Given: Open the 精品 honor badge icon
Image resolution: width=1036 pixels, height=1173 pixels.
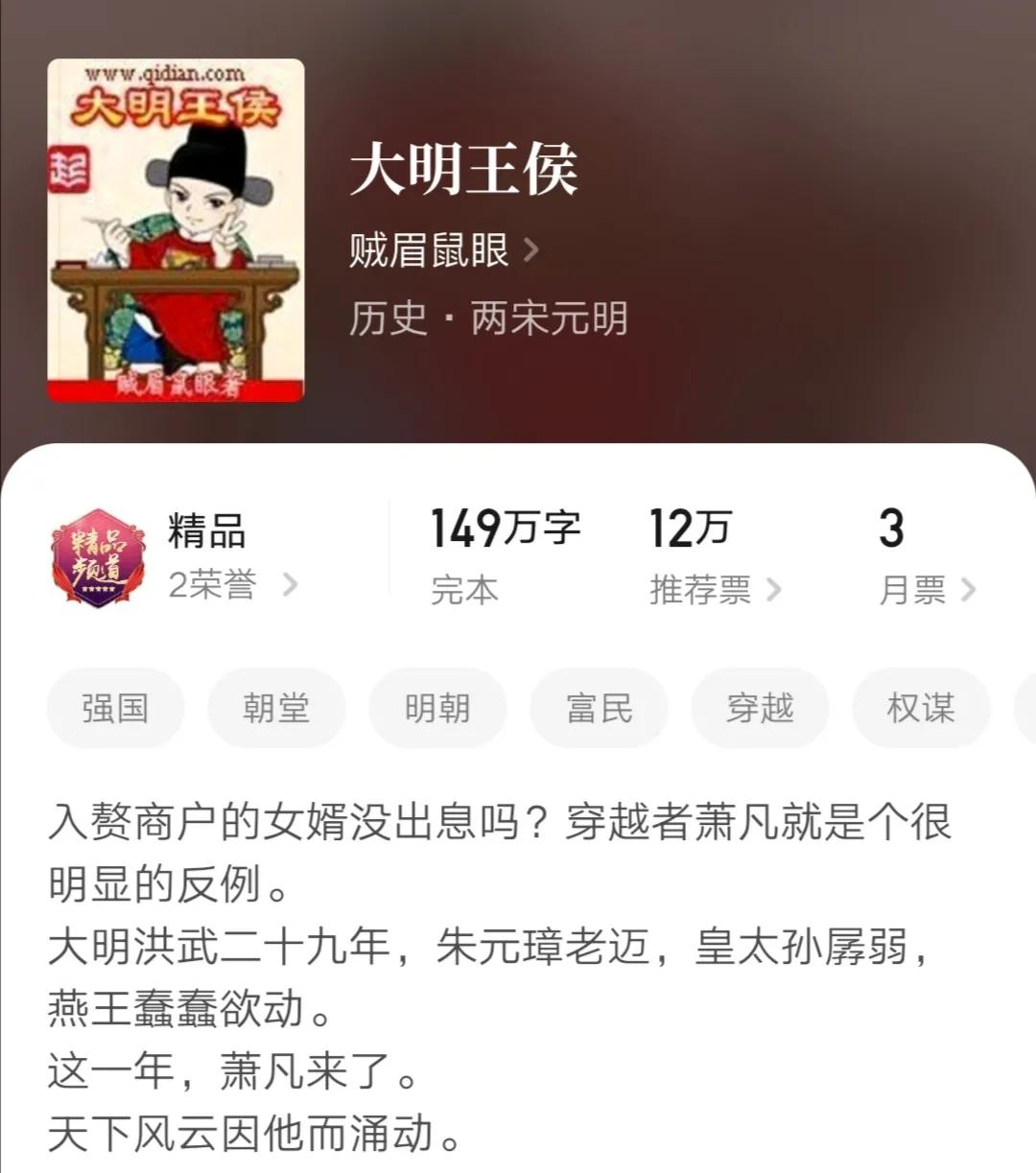Looking at the screenshot, I should [x=99, y=556].
